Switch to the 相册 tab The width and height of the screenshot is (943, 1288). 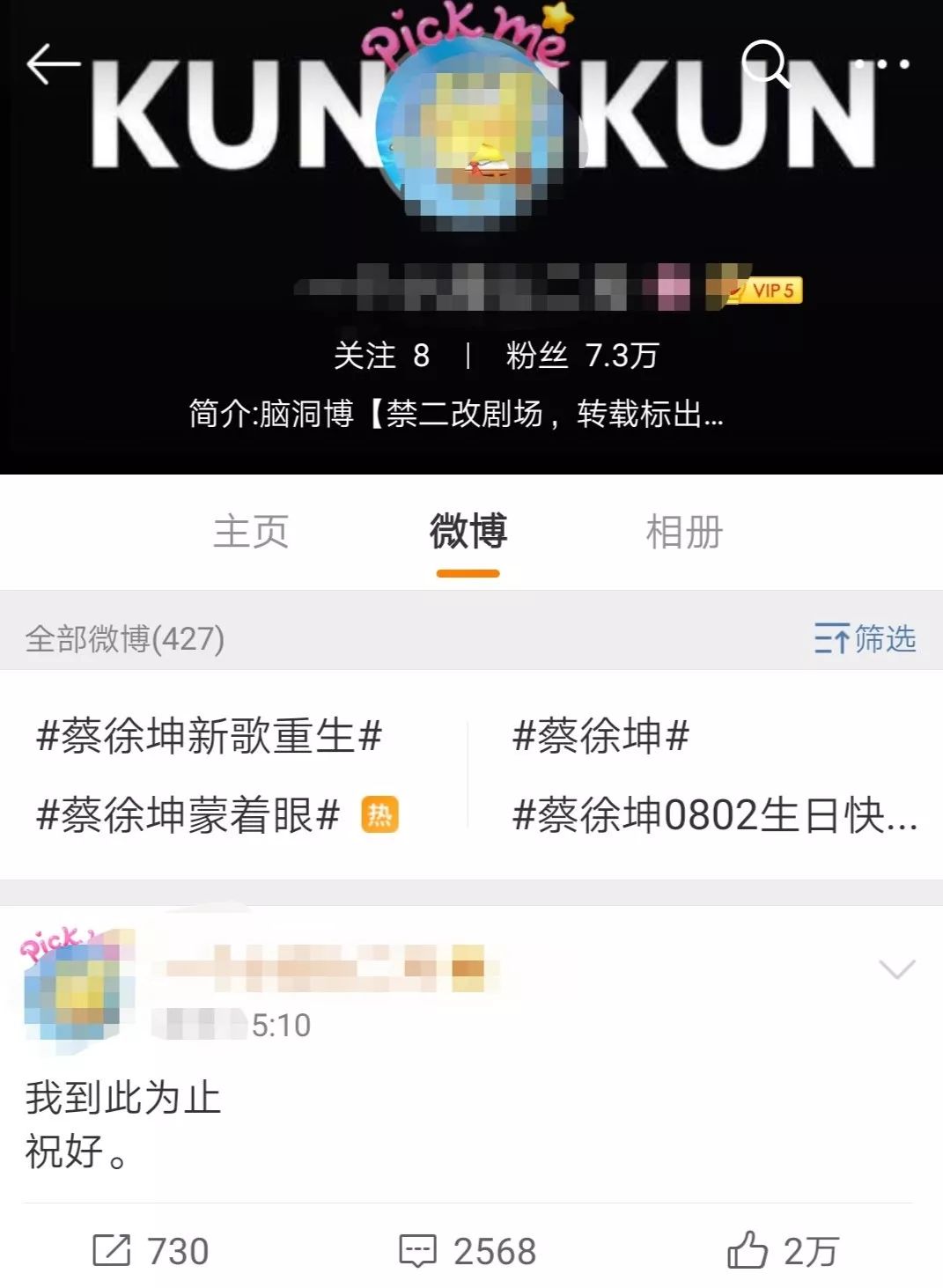coord(684,533)
